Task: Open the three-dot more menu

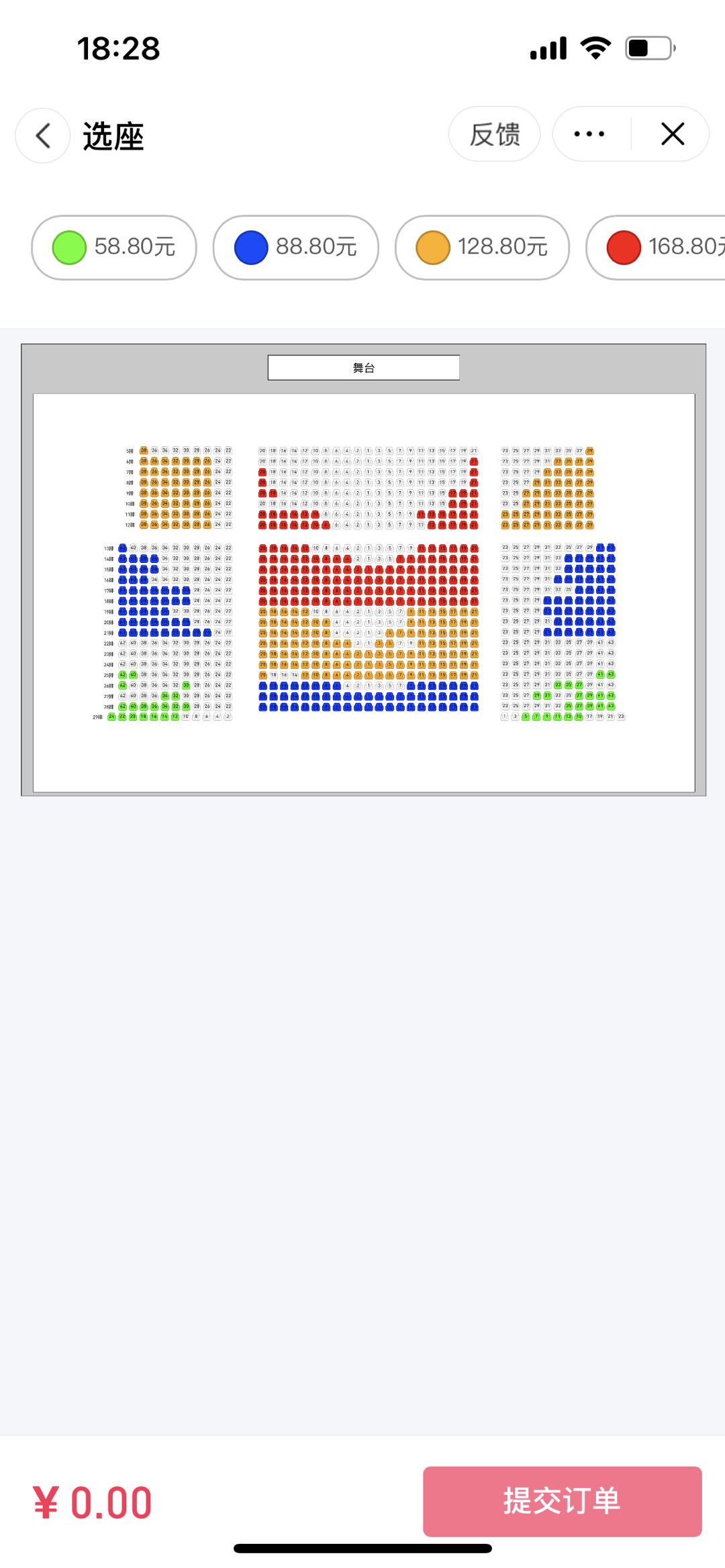Action: (589, 134)
